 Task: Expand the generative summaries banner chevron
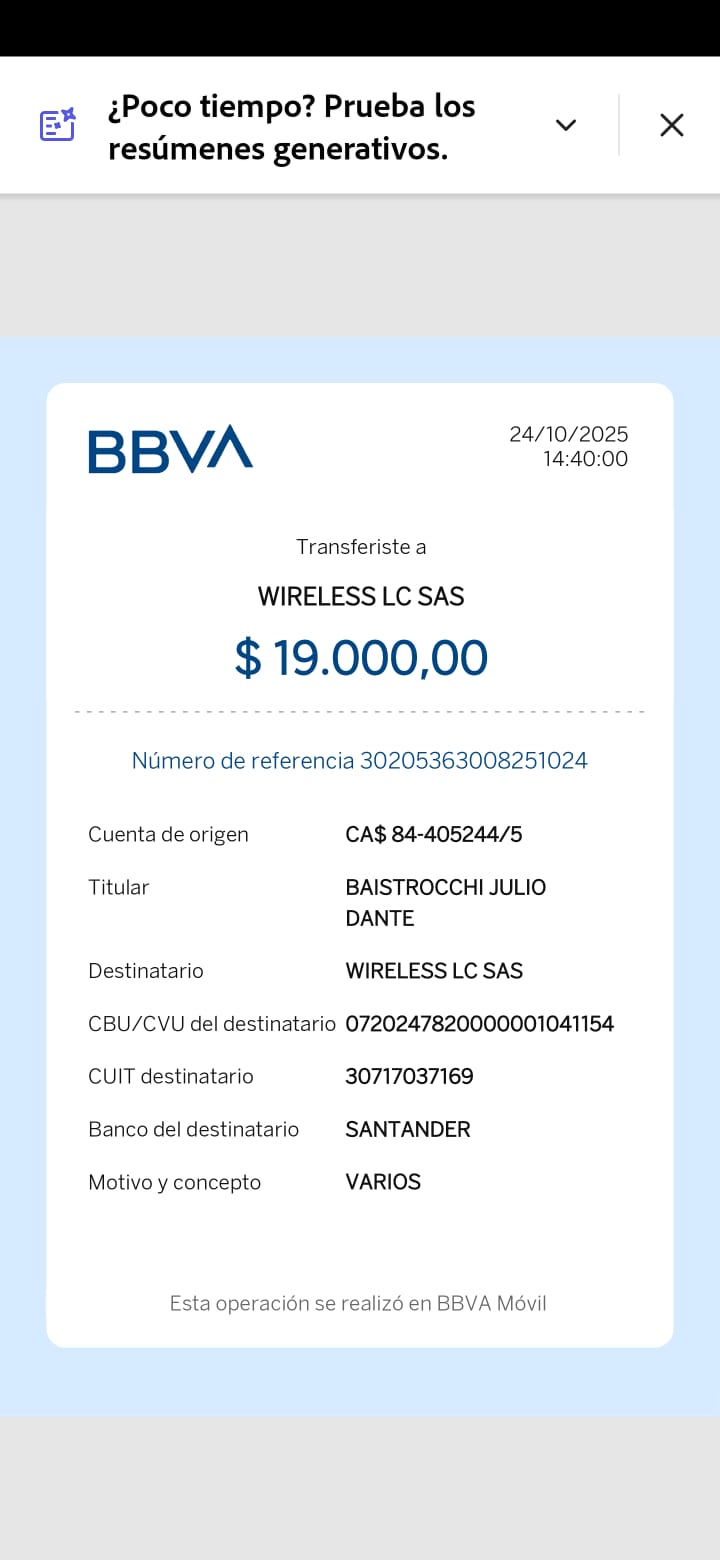(x=566, y=125)
